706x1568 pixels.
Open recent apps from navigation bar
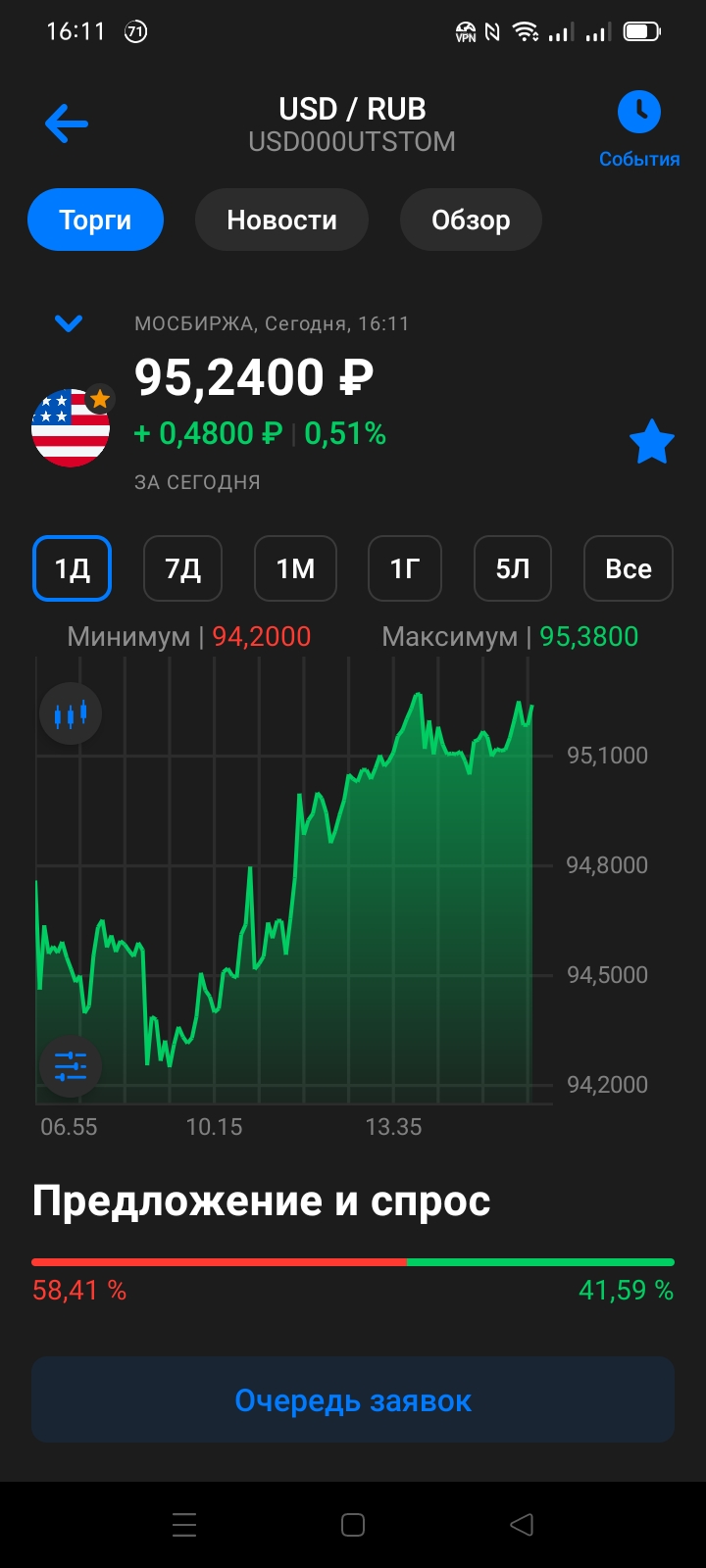click(184, 1525)
